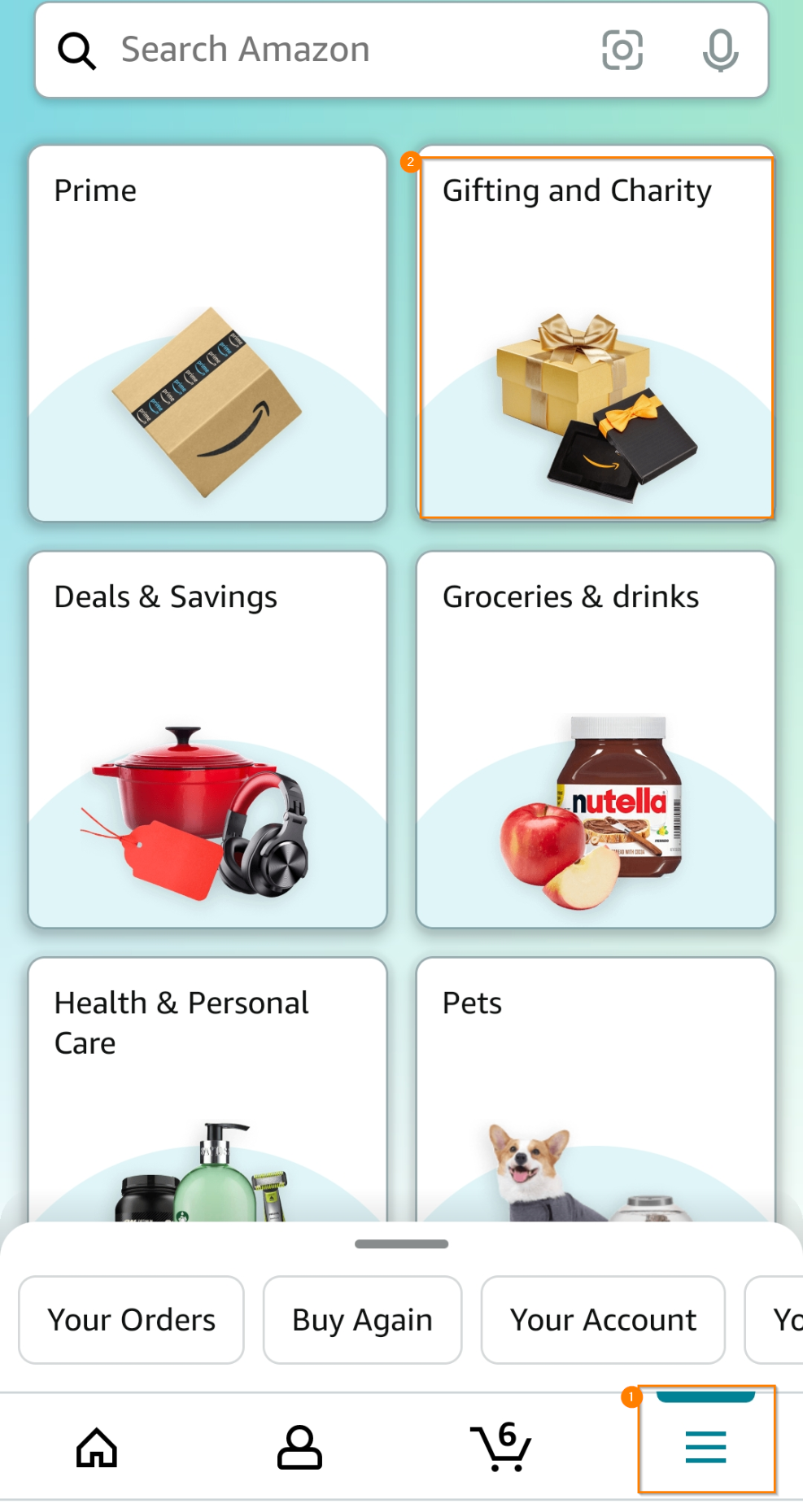Open Groceries & drinks category
Image resolution: width=803 pixels, height=1512 pixels.
(x=596, y=739)
